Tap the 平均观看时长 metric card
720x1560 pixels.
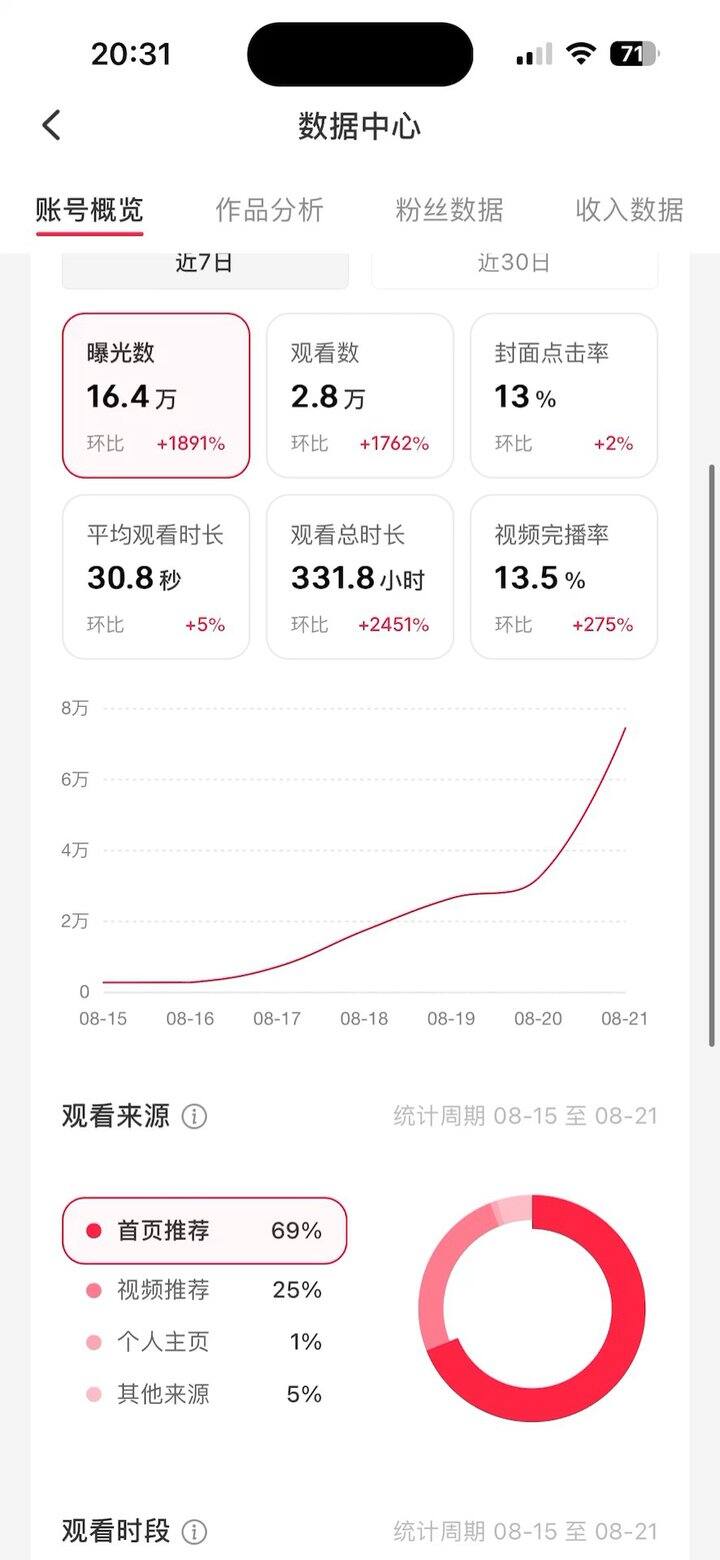coord(156,576)
